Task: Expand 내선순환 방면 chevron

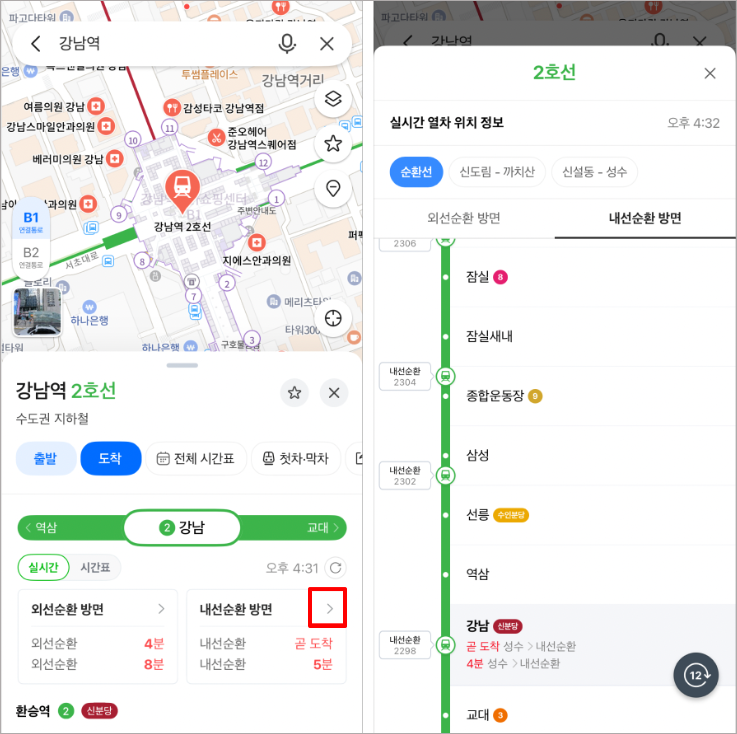Action: pyautogui.click(x=329, y=609)
